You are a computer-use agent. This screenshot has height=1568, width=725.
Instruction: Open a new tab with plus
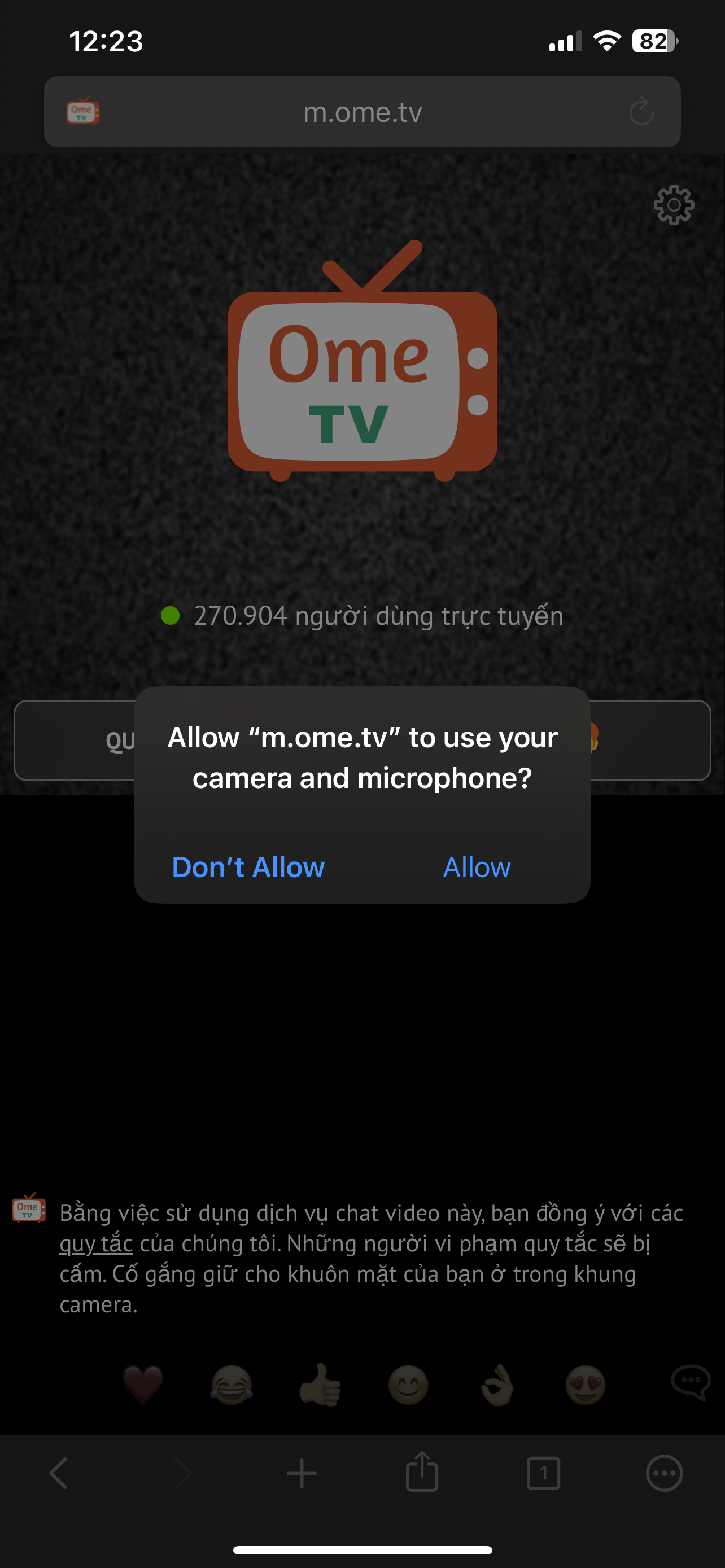coord(302,1474)
